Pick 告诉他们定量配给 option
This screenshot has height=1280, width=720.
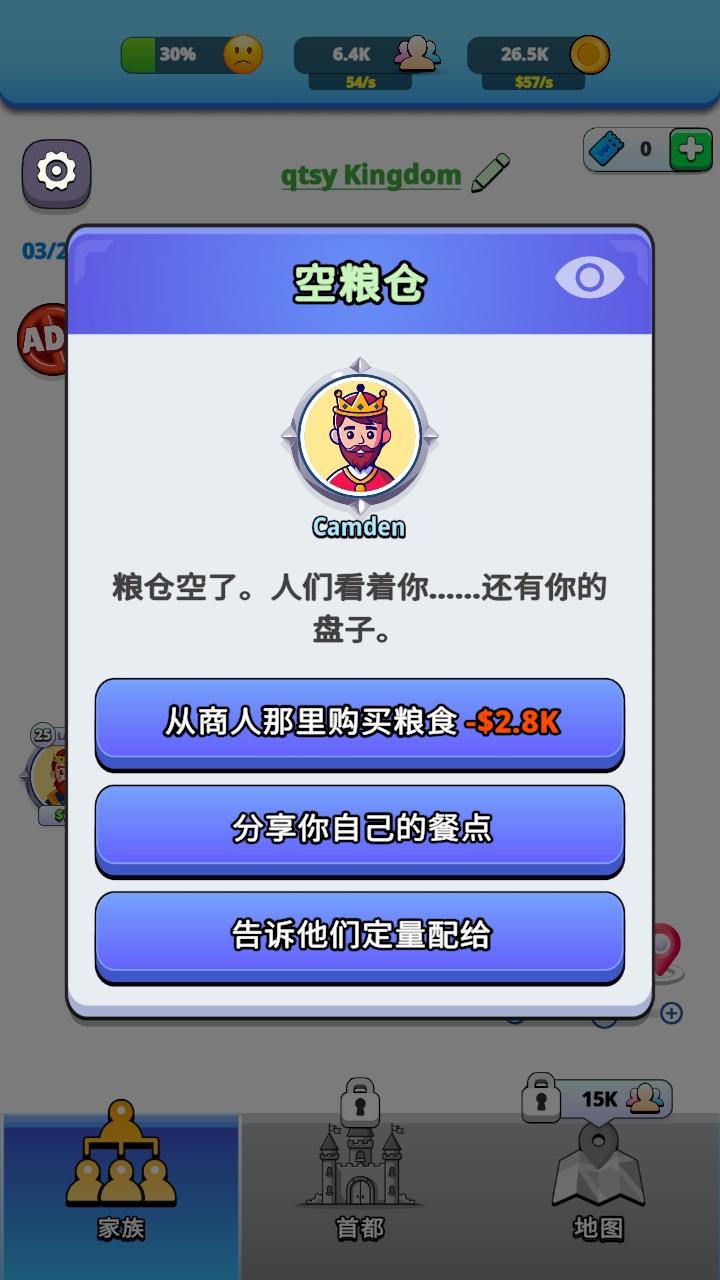(360, 935)
